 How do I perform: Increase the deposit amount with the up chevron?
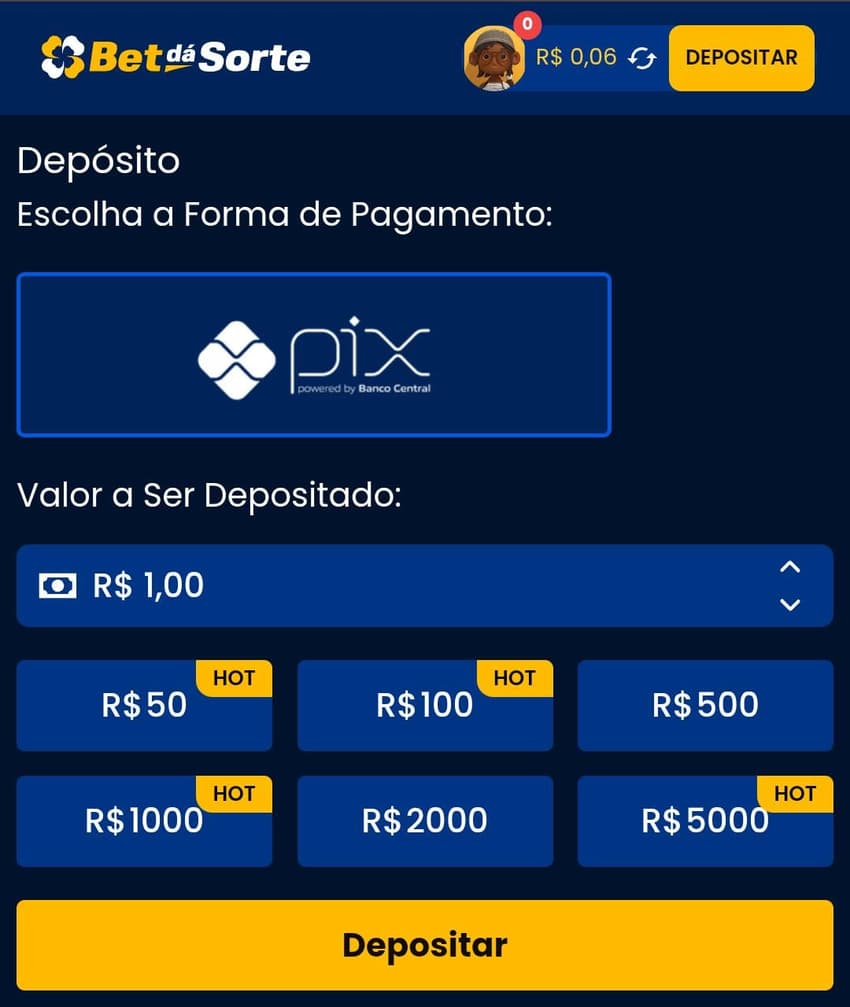coord(790,568)
